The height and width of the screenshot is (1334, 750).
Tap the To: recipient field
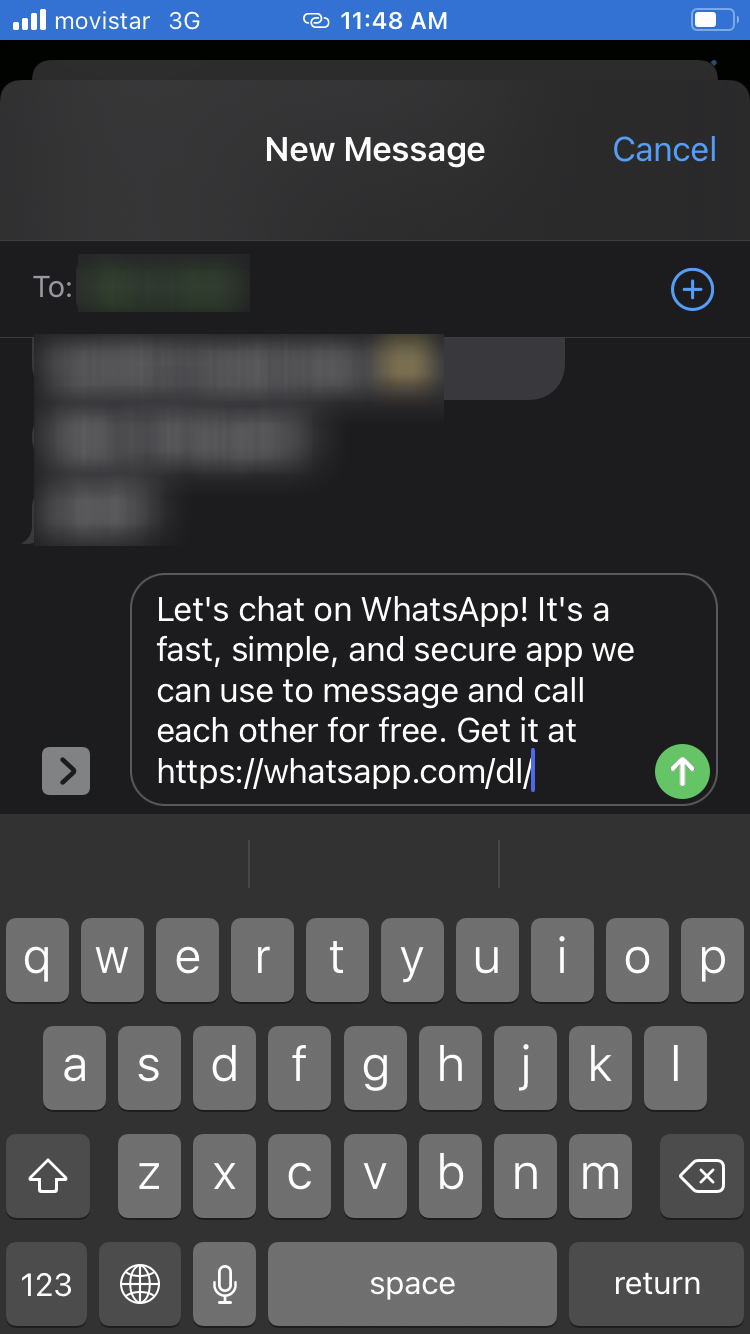tap(163, 283)
